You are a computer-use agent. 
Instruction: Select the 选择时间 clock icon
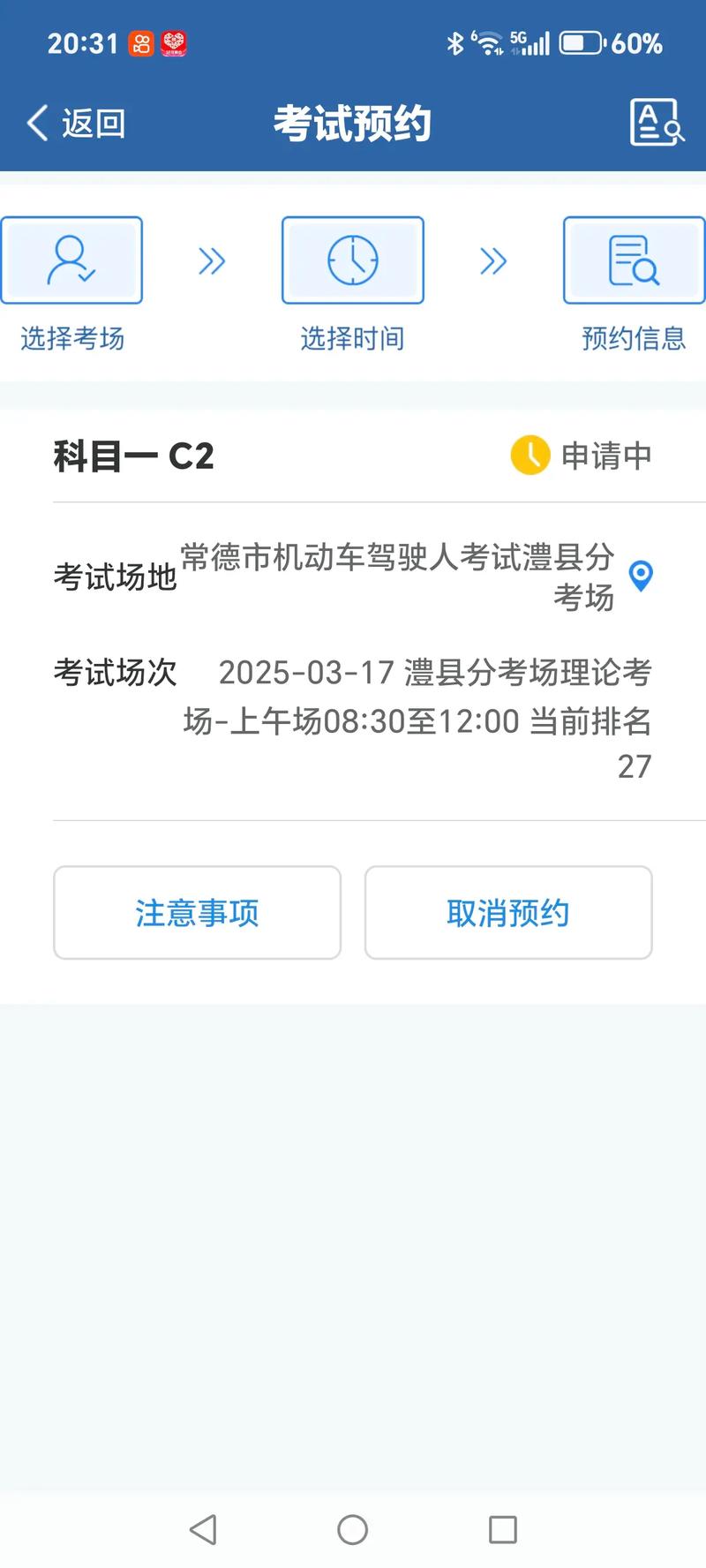click(353, 259)
